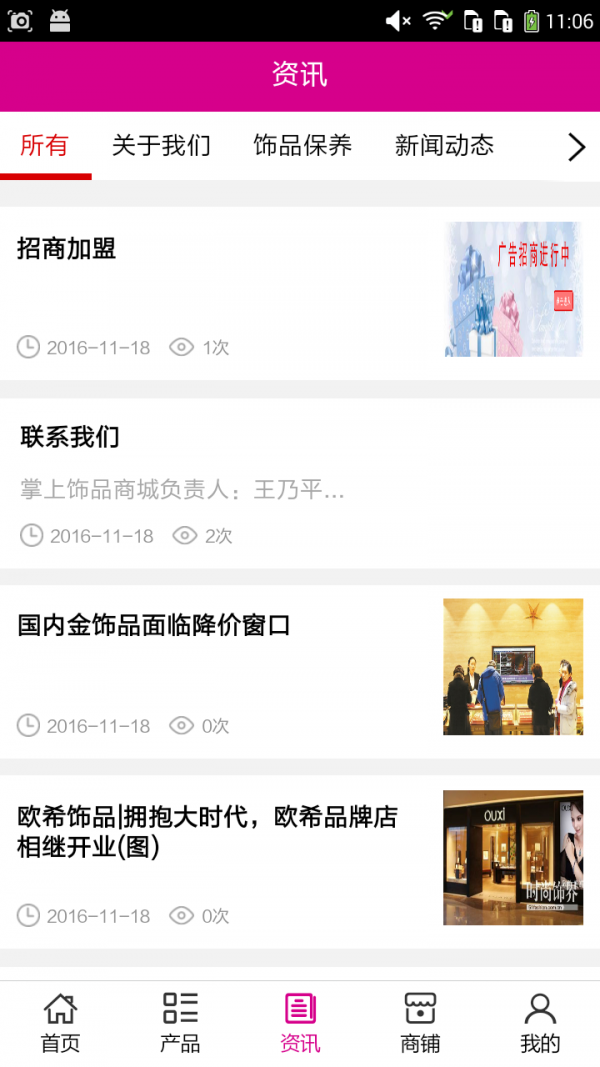Tap the 资讯 bottom navigation item

point(300,1023)
